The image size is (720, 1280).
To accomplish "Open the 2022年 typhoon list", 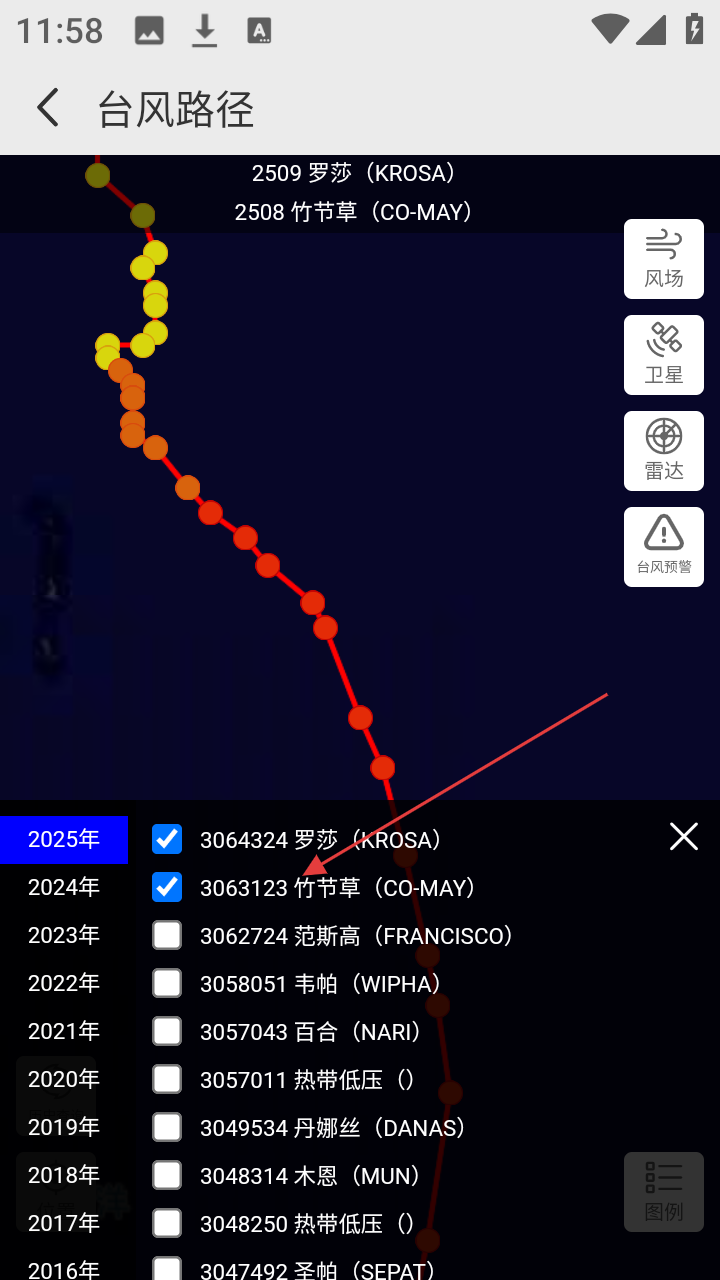I will [x=64, y=983].
